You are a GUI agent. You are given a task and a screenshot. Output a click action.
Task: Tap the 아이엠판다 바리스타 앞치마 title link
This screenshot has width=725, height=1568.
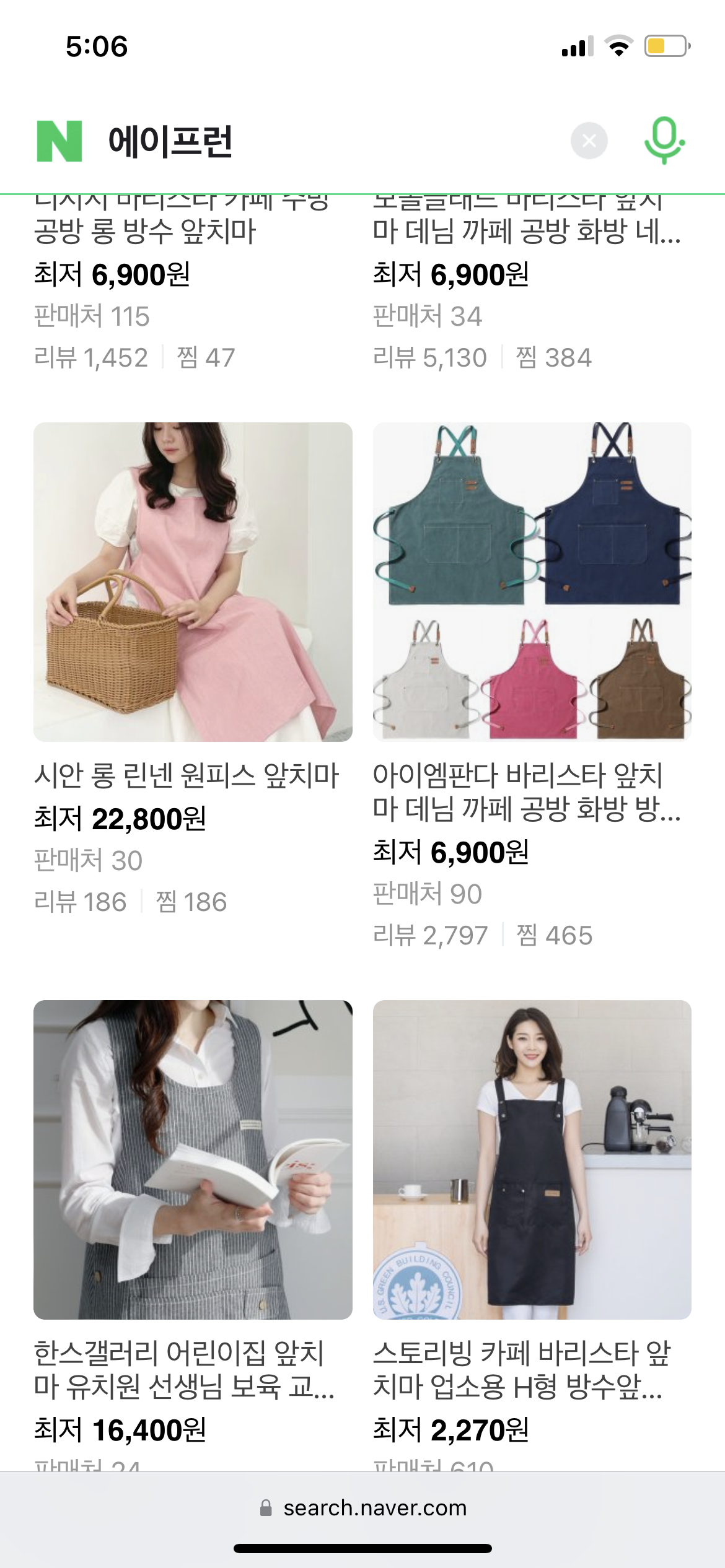pyautogui.click(x=527, y=792)
